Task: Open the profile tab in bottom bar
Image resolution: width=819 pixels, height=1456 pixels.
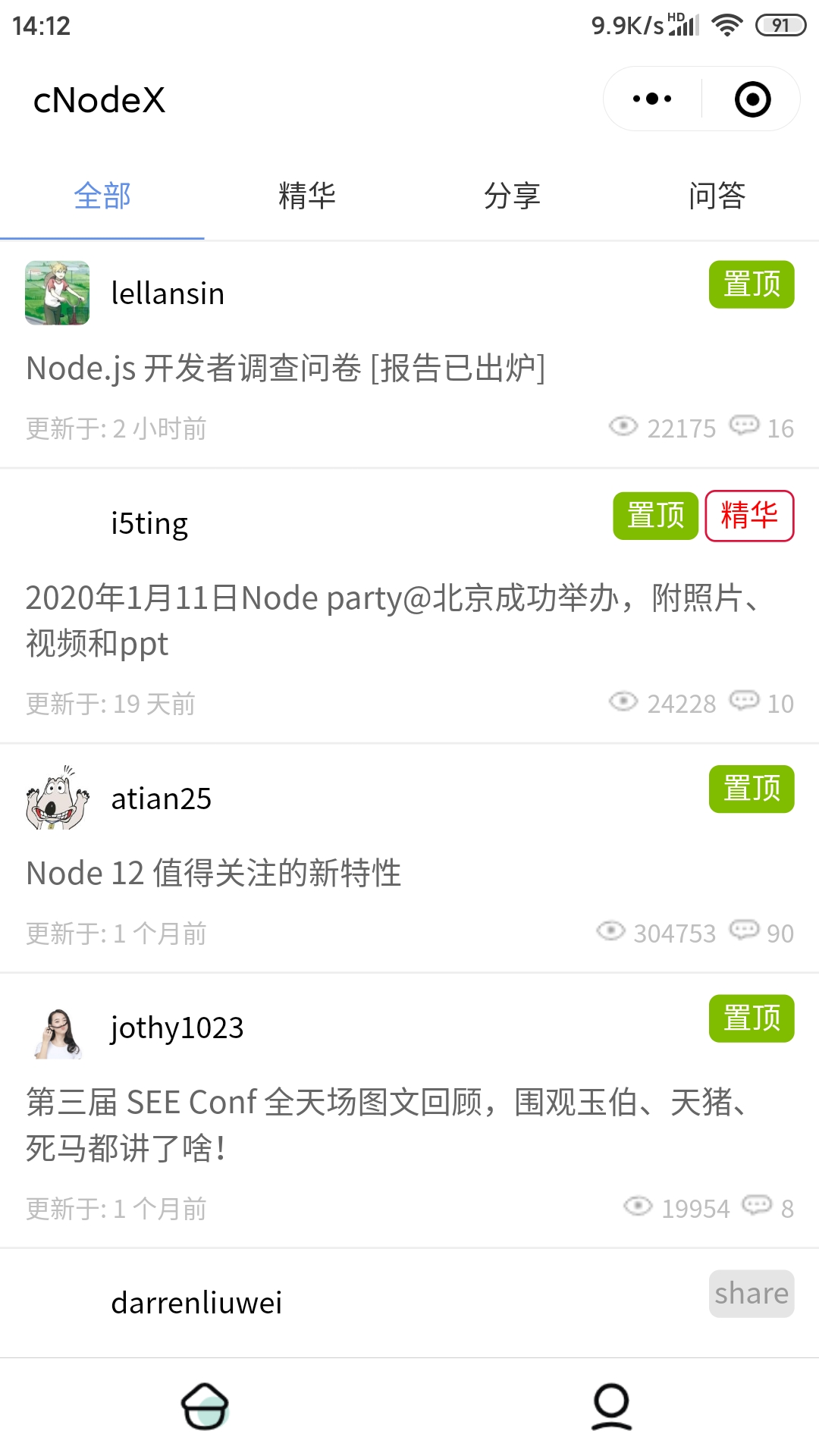Action: coord(611,1406)
